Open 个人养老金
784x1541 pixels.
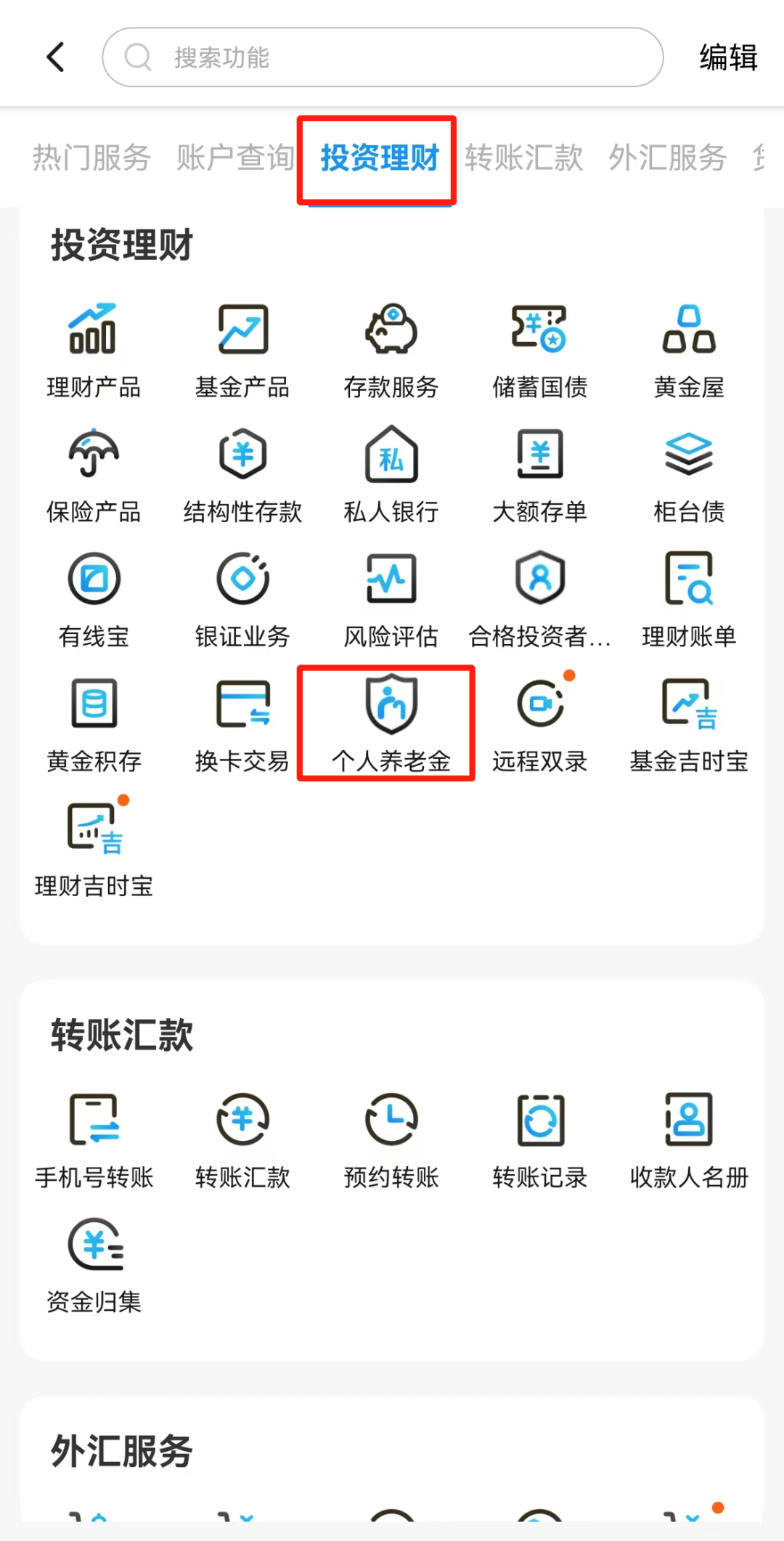[x=391, y=724]
